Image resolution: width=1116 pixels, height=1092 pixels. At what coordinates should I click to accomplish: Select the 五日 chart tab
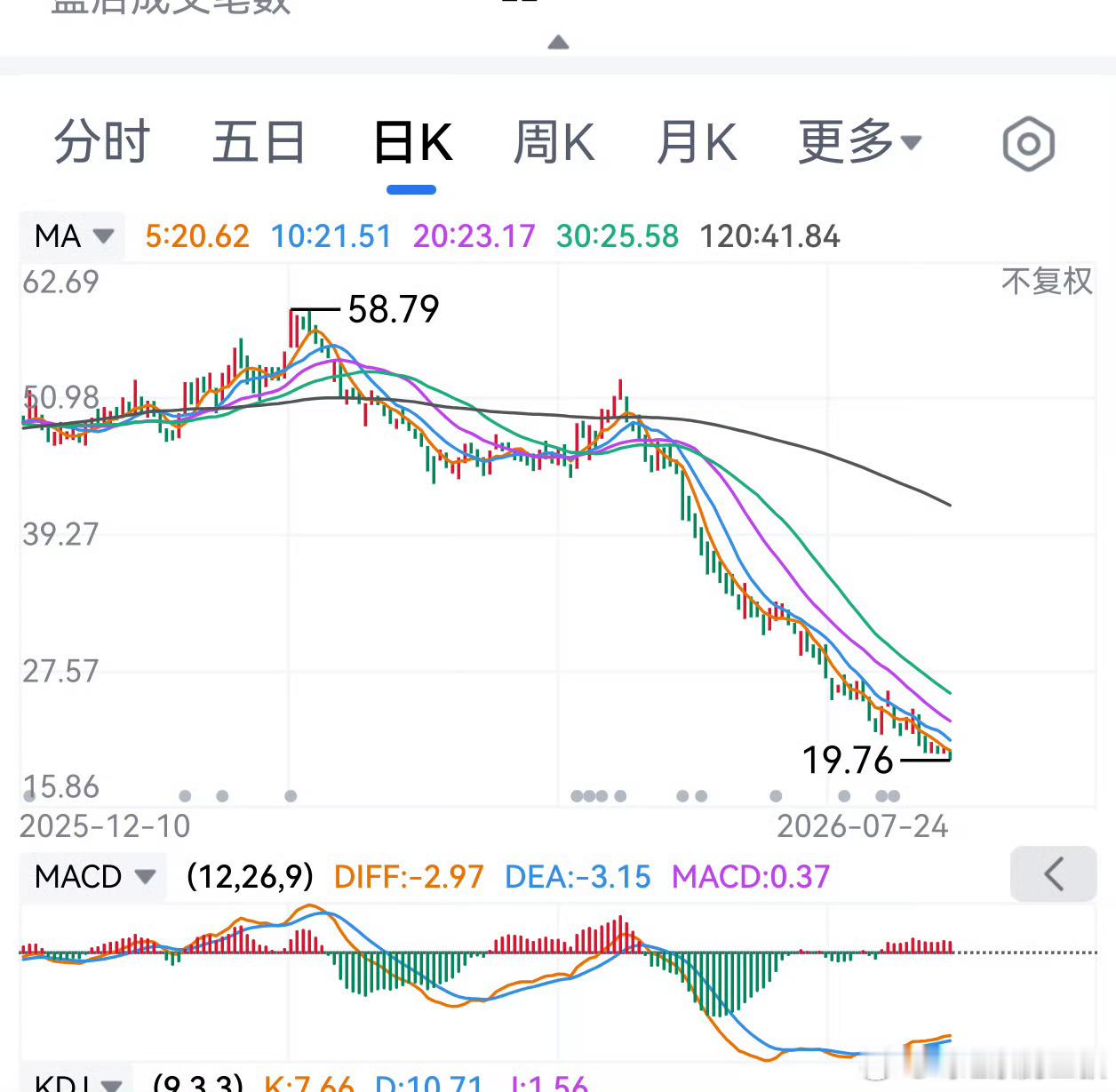[x=259, y=142]
